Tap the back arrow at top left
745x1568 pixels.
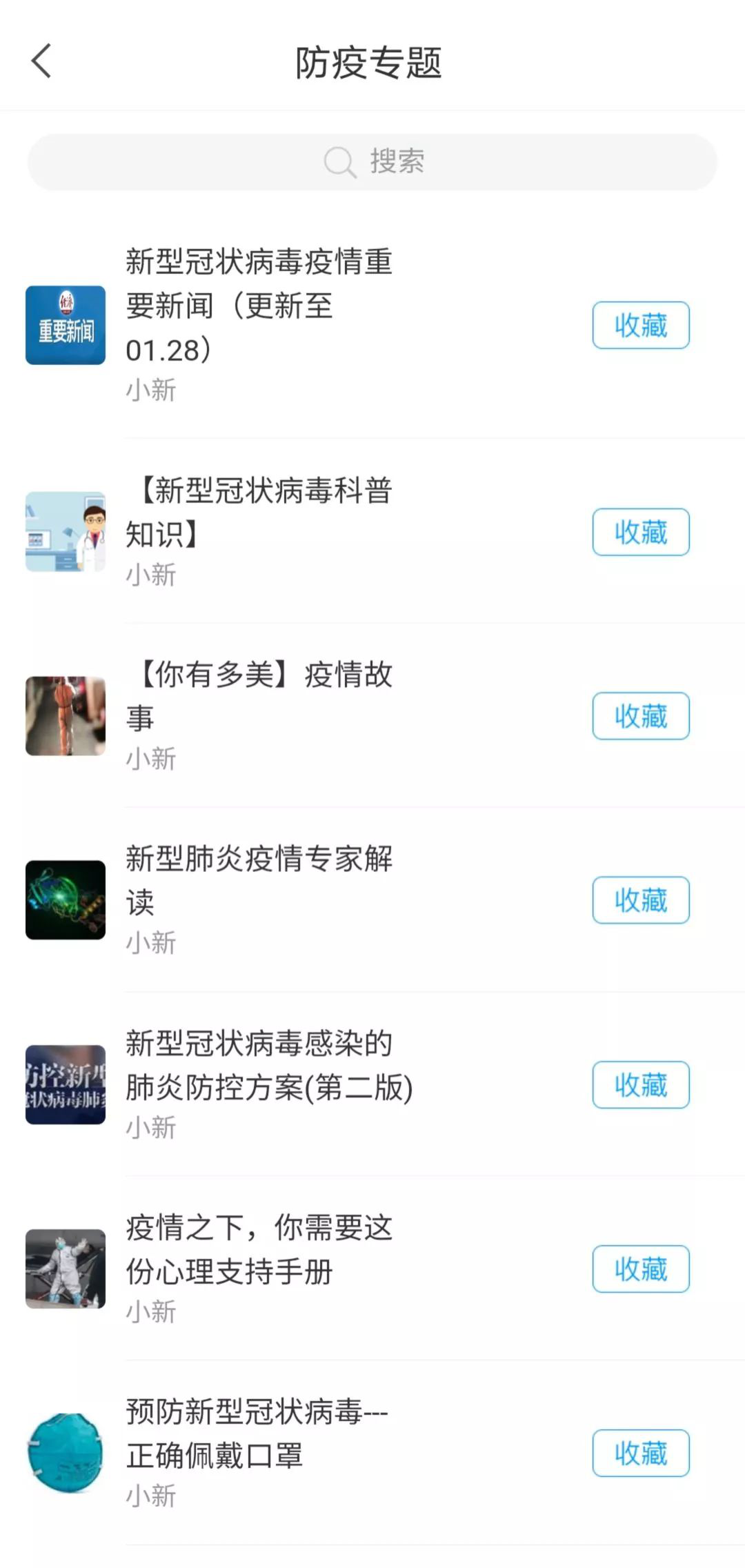pyautogui.click(x=39, y=61)
